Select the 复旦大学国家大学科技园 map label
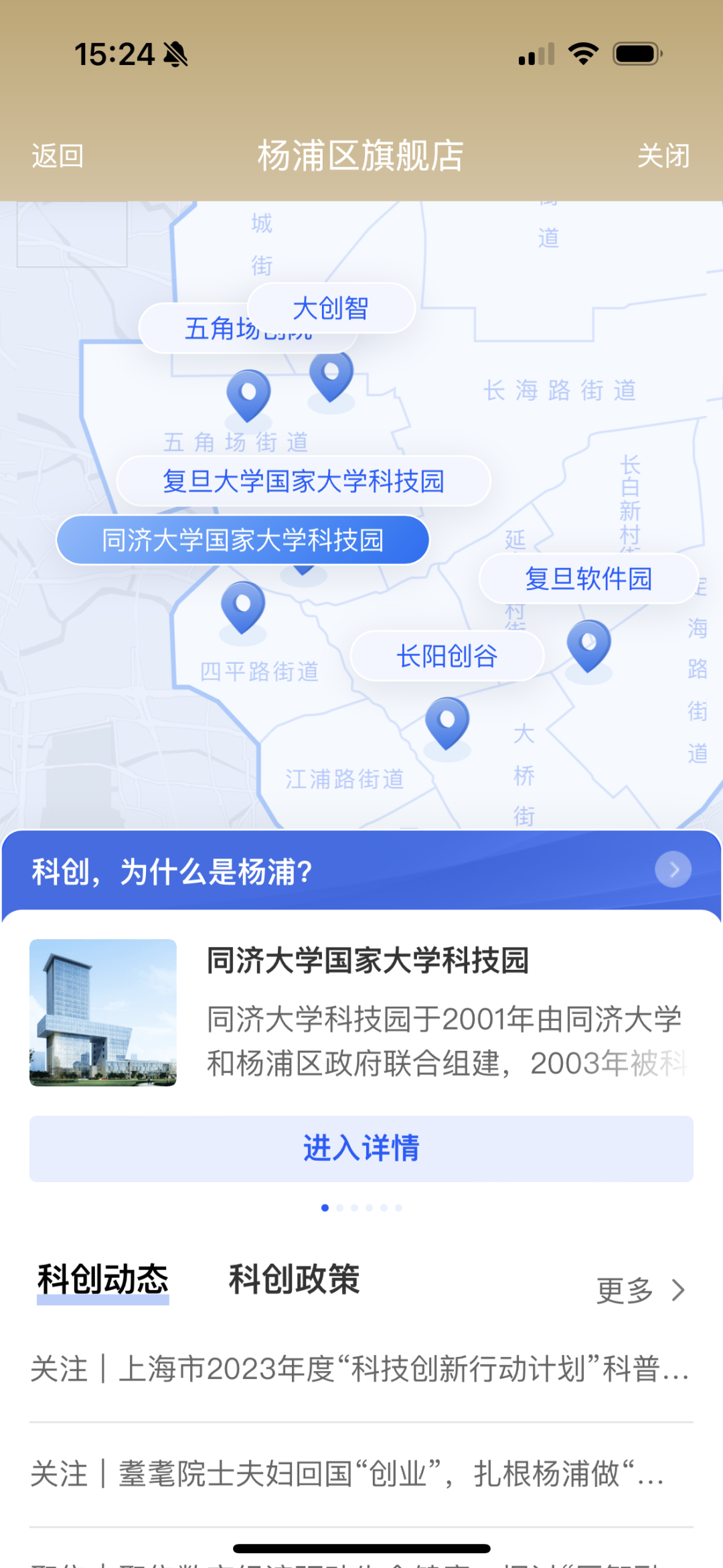Image resolution: width=723 pixels, height=1568 pixels. coord(303,481)
